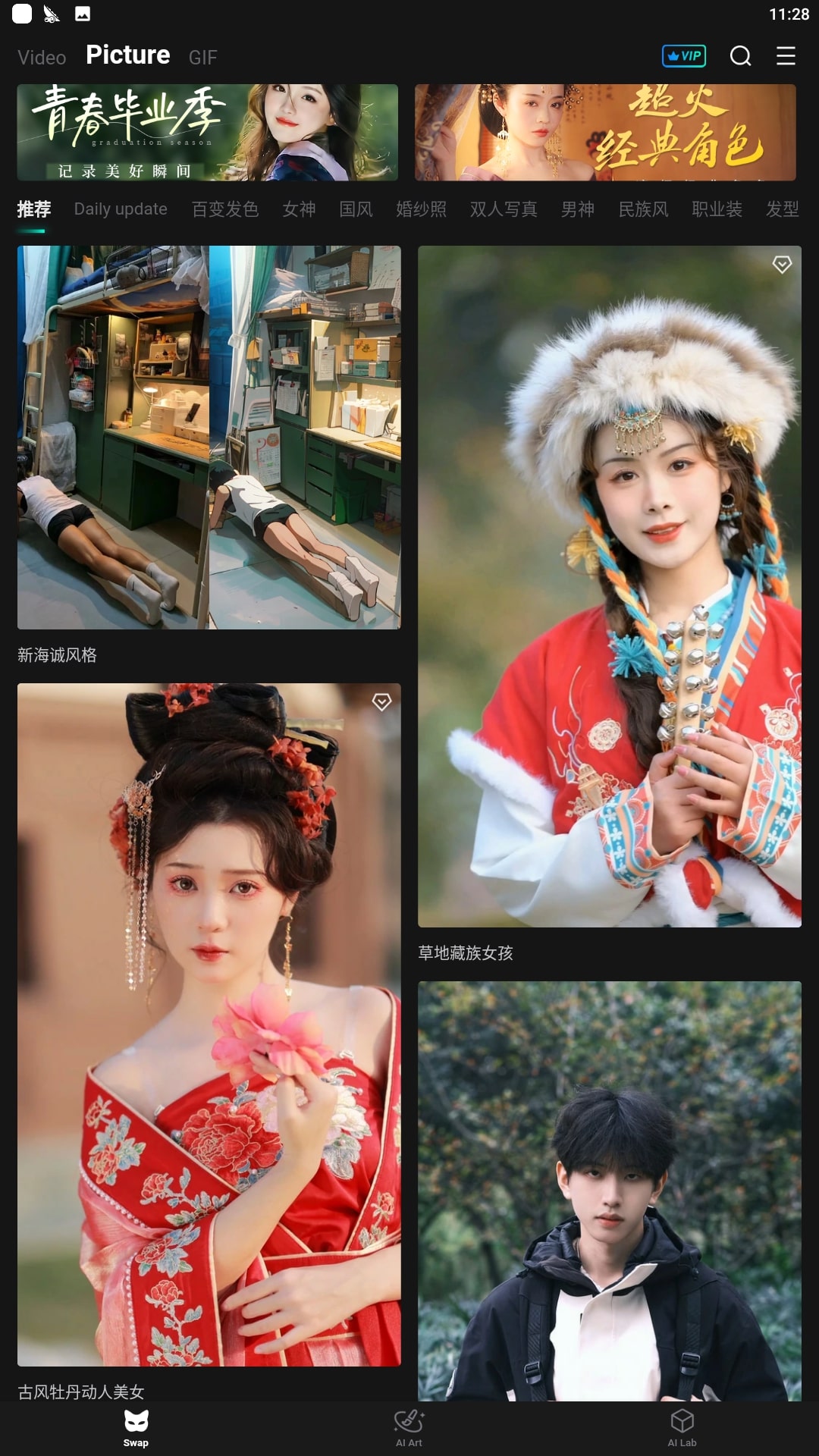Switch to the Video tab
This screenshot has height=1456, width=819.
pos(42,58)
